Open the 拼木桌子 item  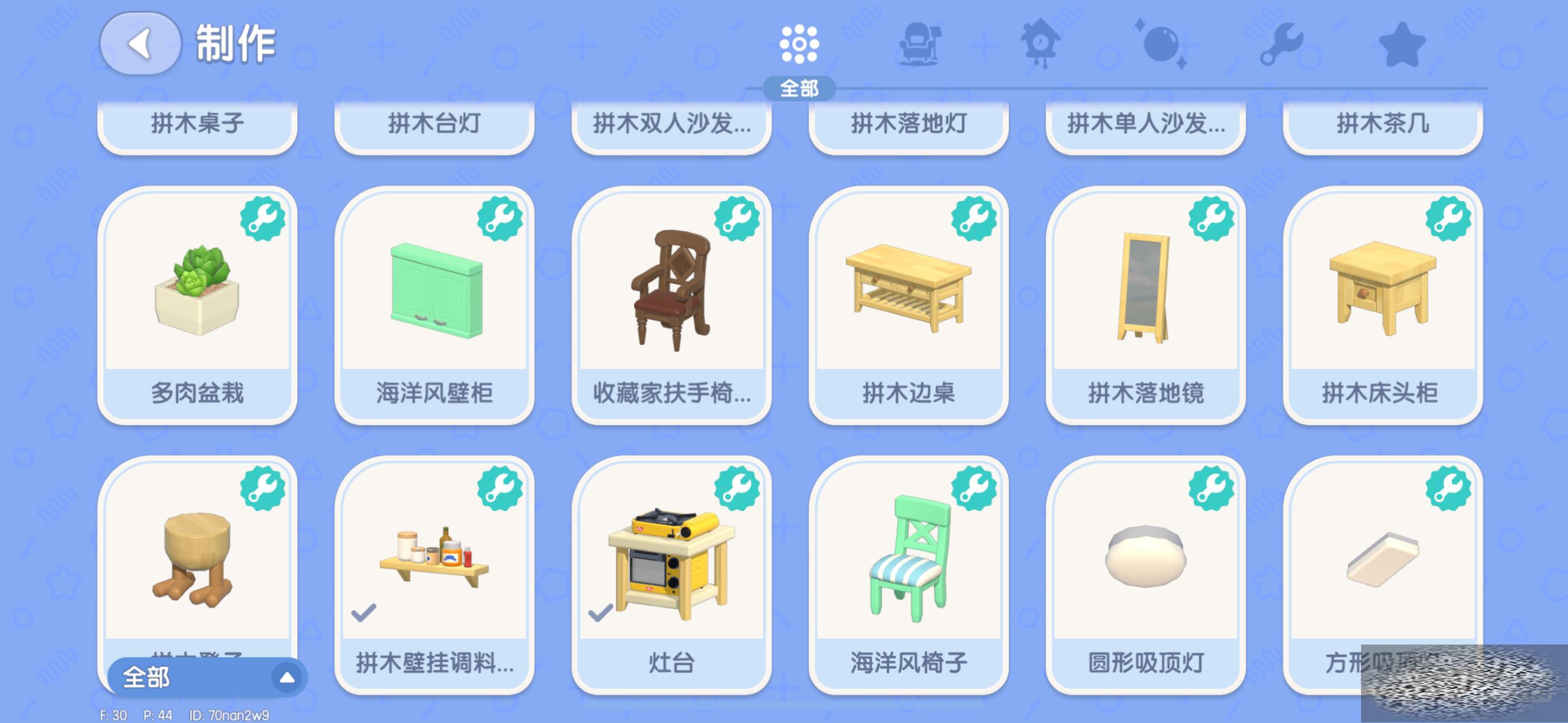point(197,125)
